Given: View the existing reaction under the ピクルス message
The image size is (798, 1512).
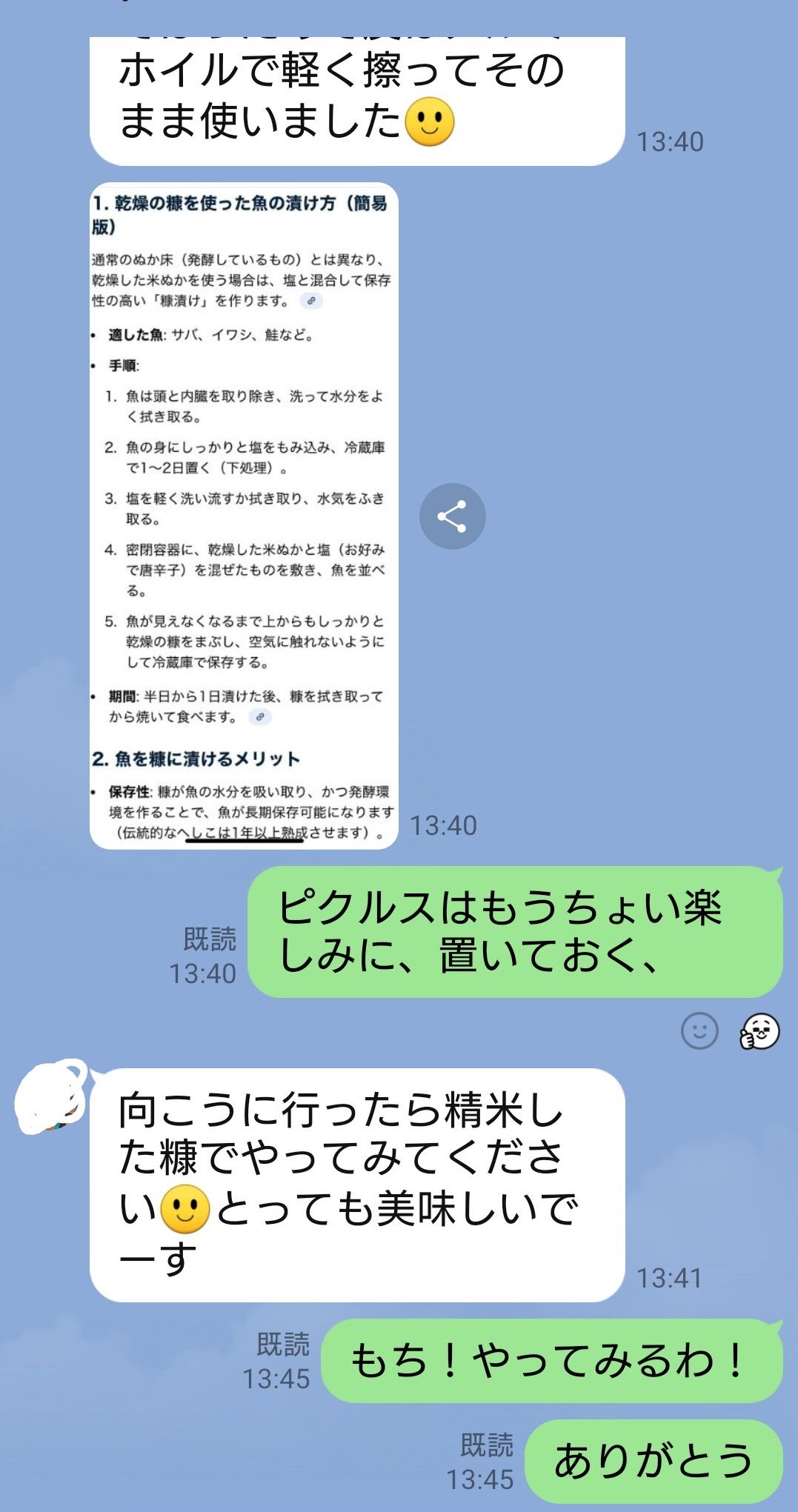Looking at the screenshot, I should click(759, 1031).
